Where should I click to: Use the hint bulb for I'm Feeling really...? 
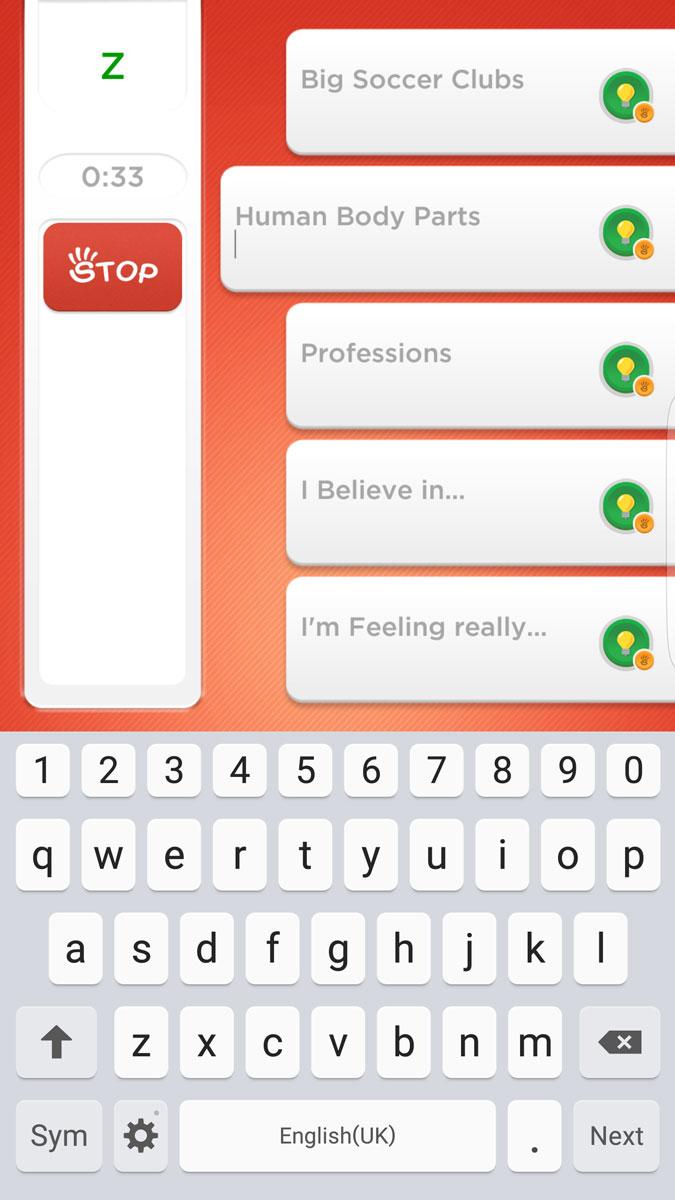pyautogui.click(x=627, y=644)
